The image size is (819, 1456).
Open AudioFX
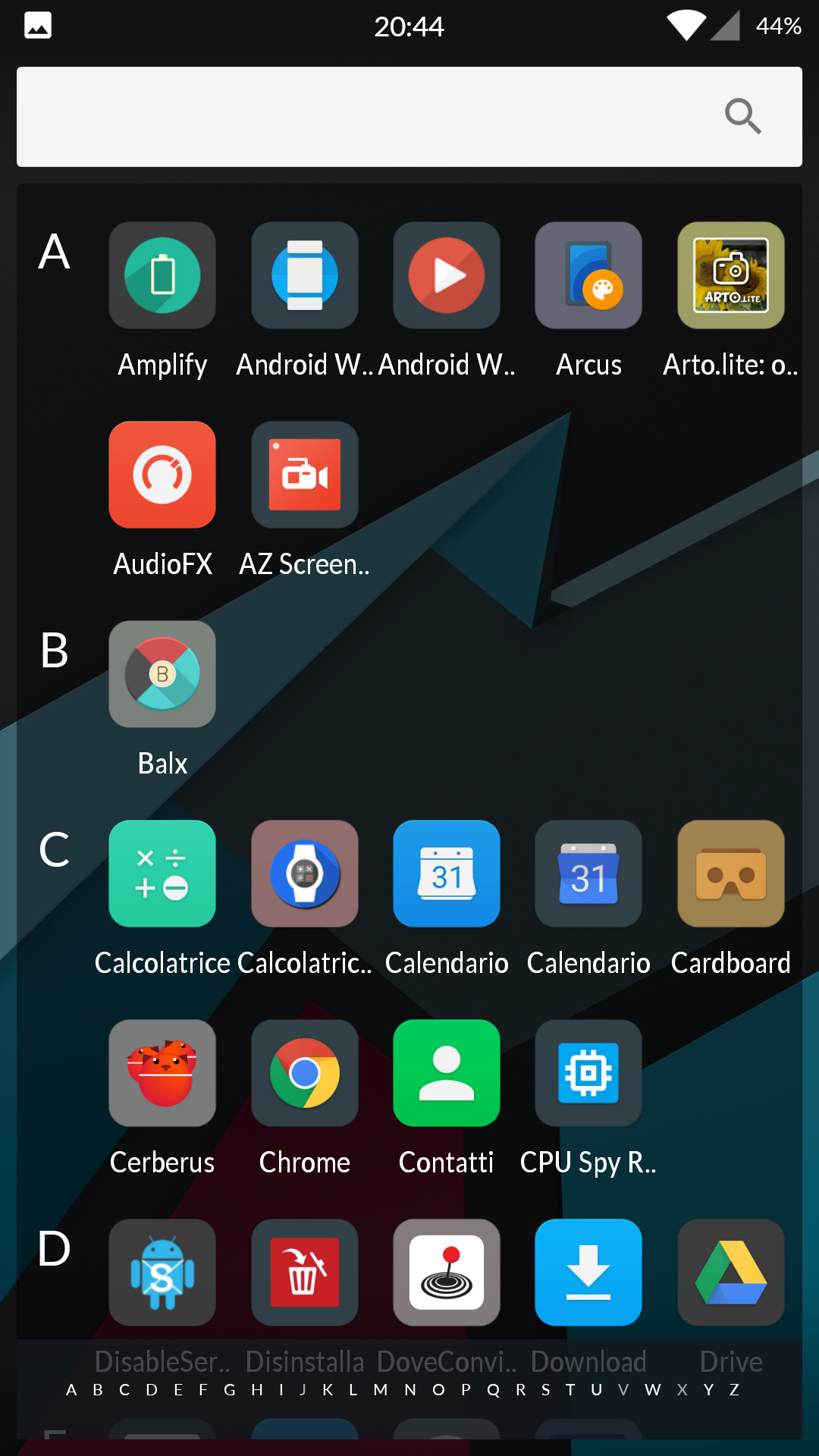click(162, 475)
